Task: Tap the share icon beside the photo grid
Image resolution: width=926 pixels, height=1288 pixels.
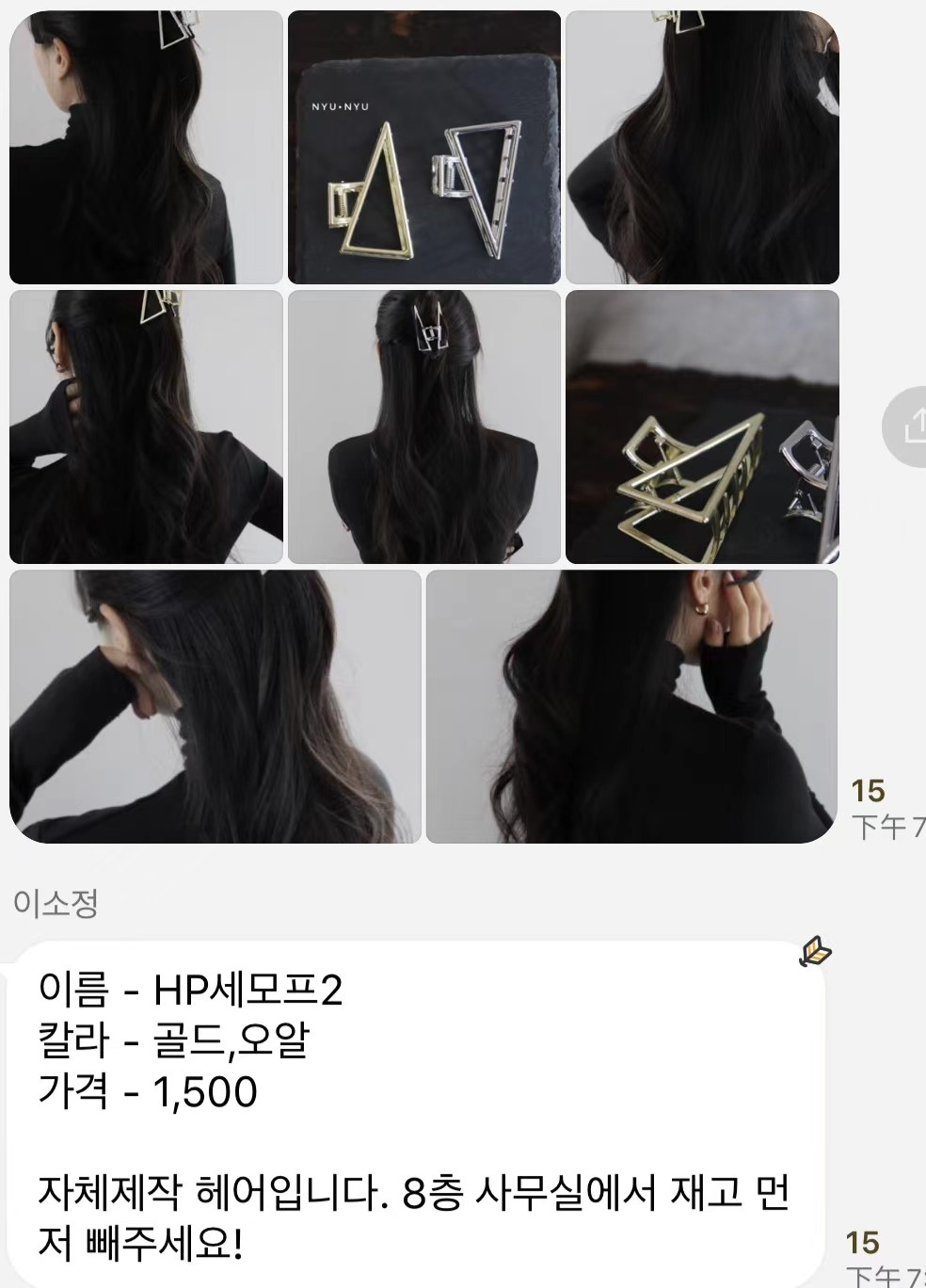Action: point(907,427)
